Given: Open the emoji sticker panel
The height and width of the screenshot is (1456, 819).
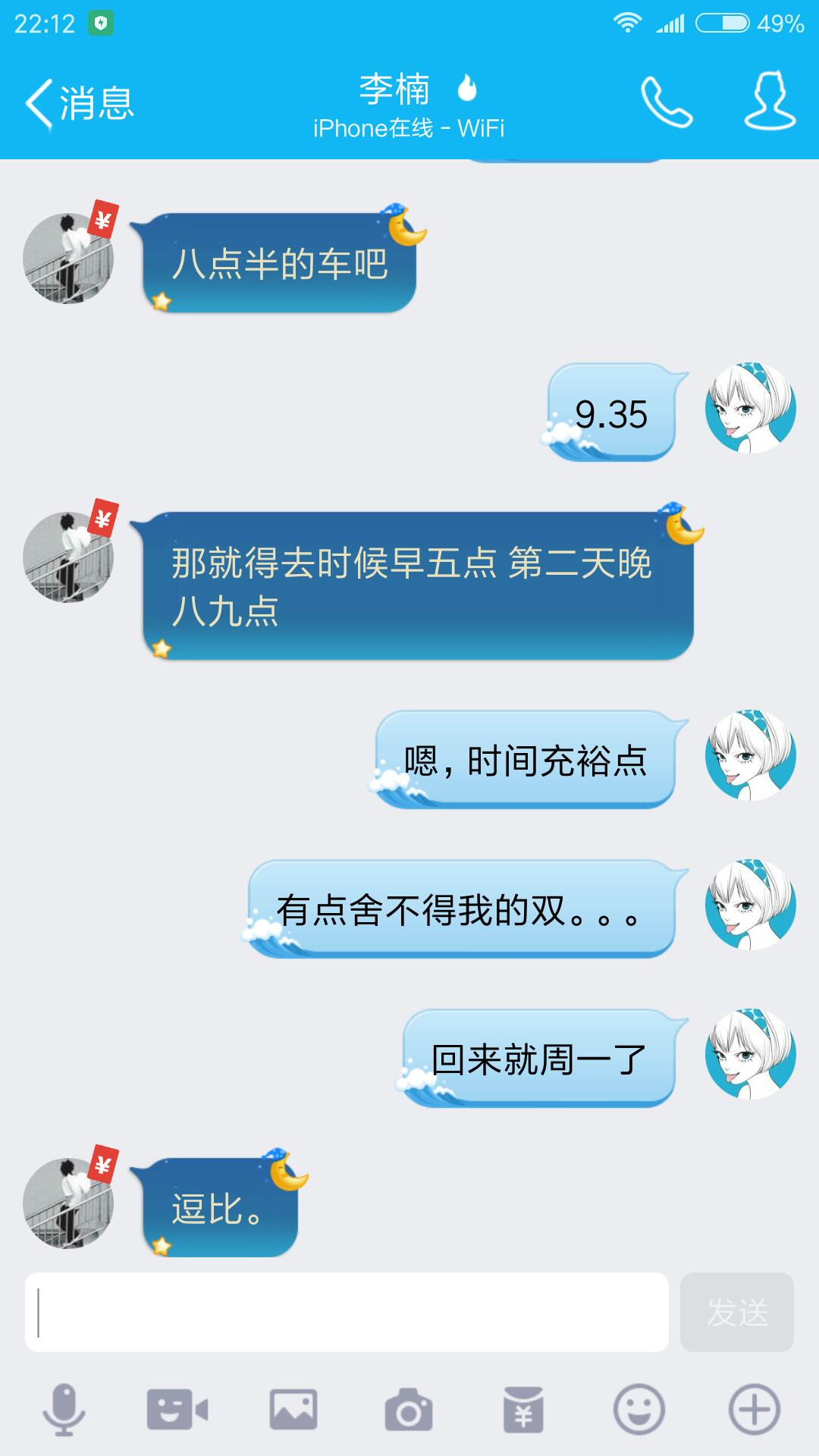Looking at the screenshot, I should [x=639, y=1410].
